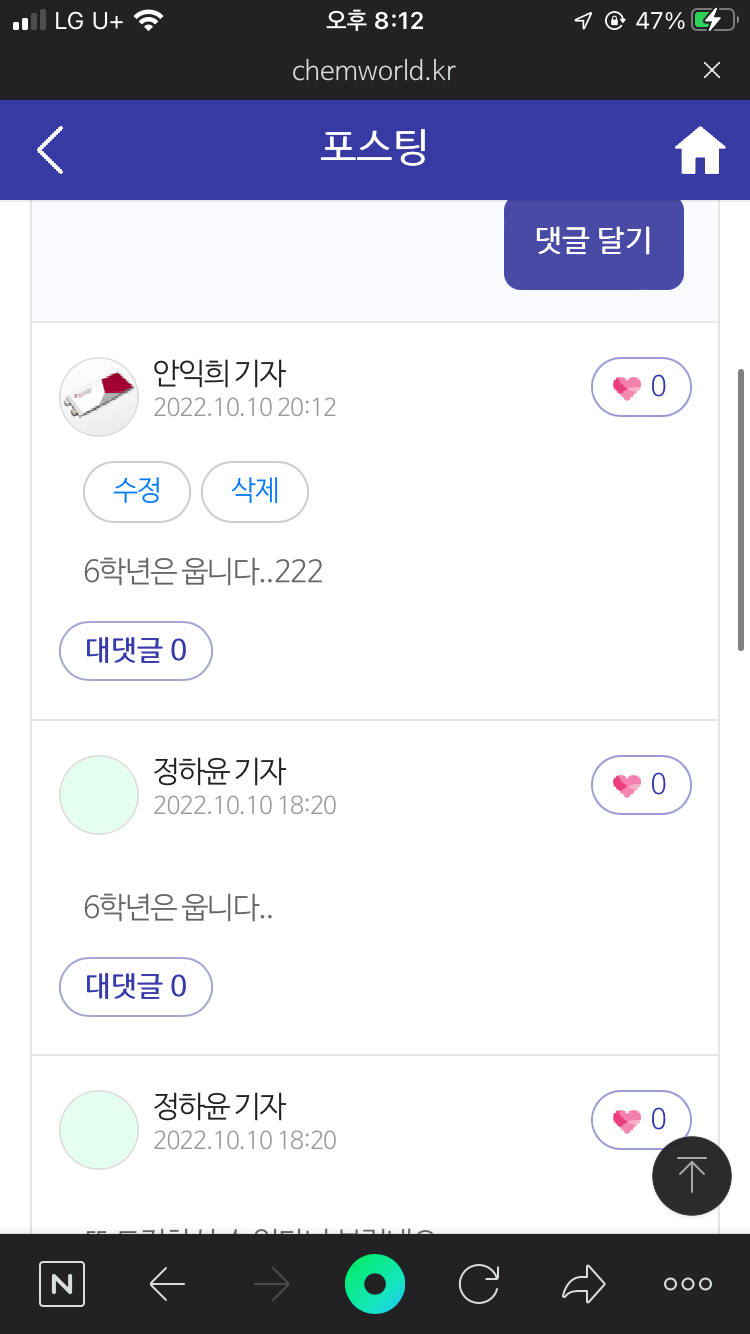The width and height of the screenshot is (750, 1334).
Task: Delete comment with 삭제 button
Action: tap(255, 492)
